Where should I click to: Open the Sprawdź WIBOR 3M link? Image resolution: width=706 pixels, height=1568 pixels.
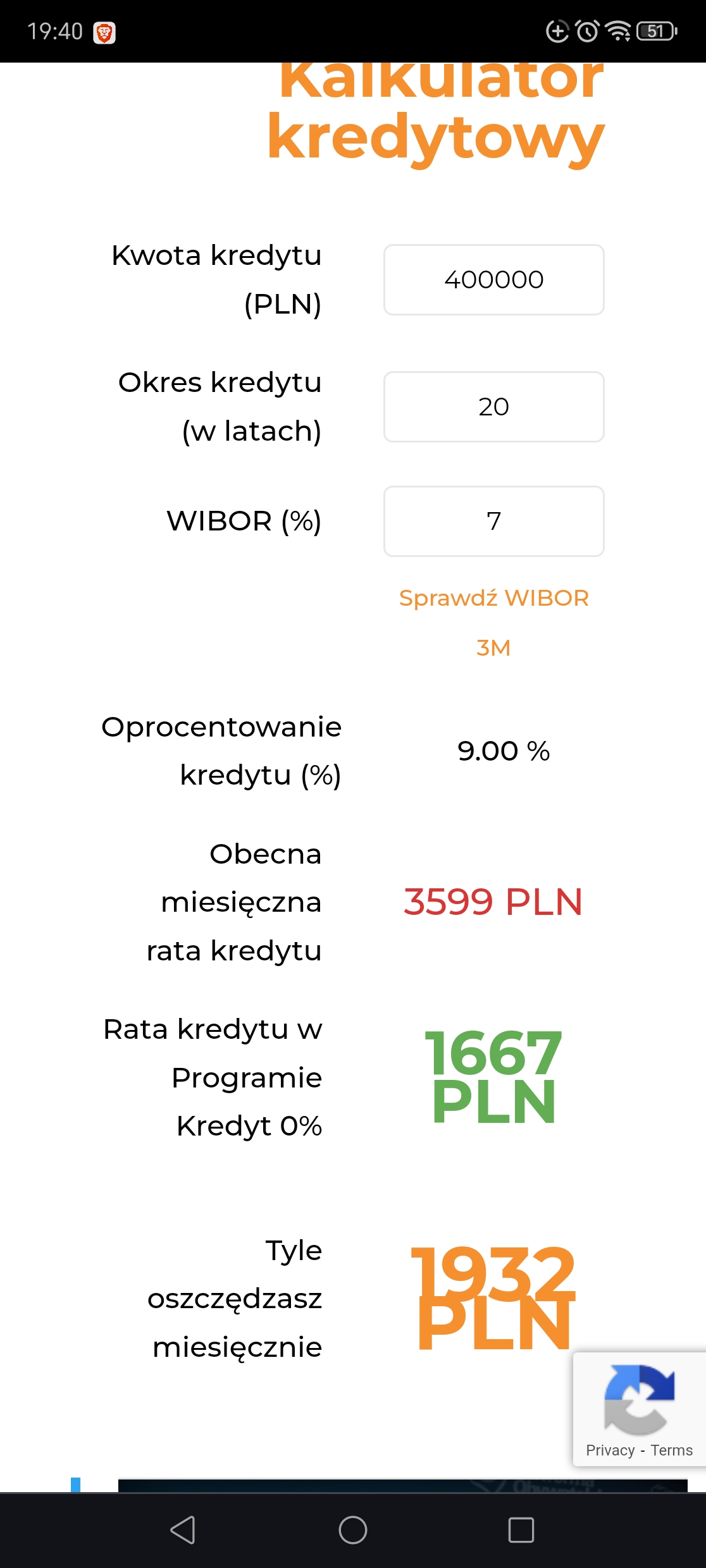(x=493, y=622)
